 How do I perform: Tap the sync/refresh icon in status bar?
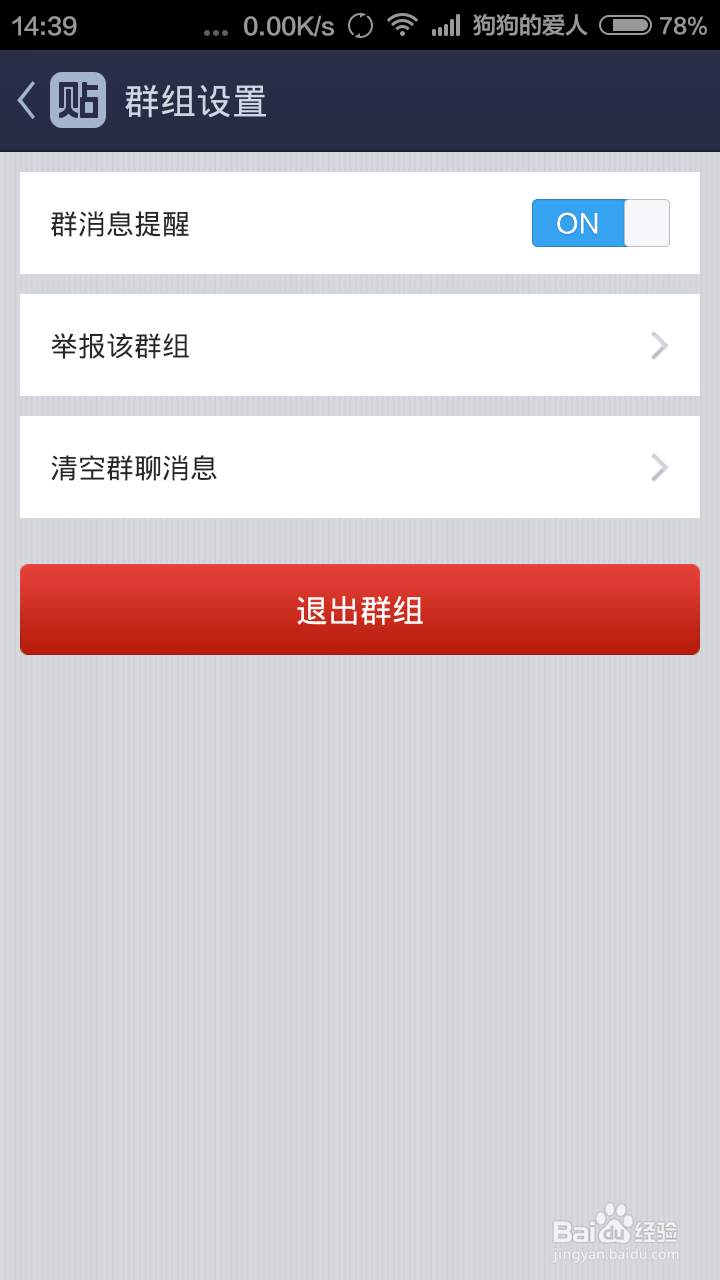pos(360,27)
